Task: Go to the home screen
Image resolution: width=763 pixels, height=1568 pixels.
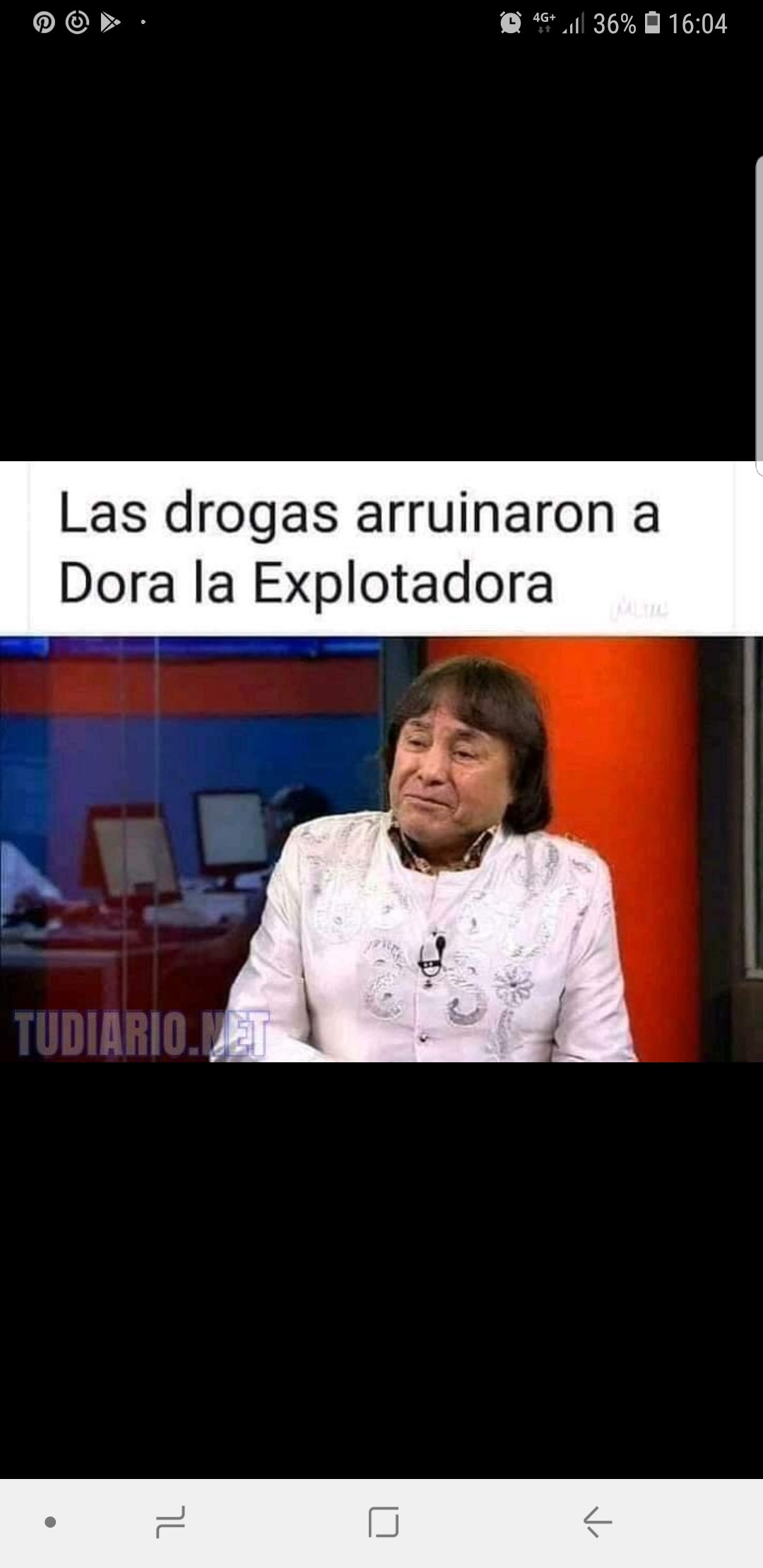Action: 384,1521
